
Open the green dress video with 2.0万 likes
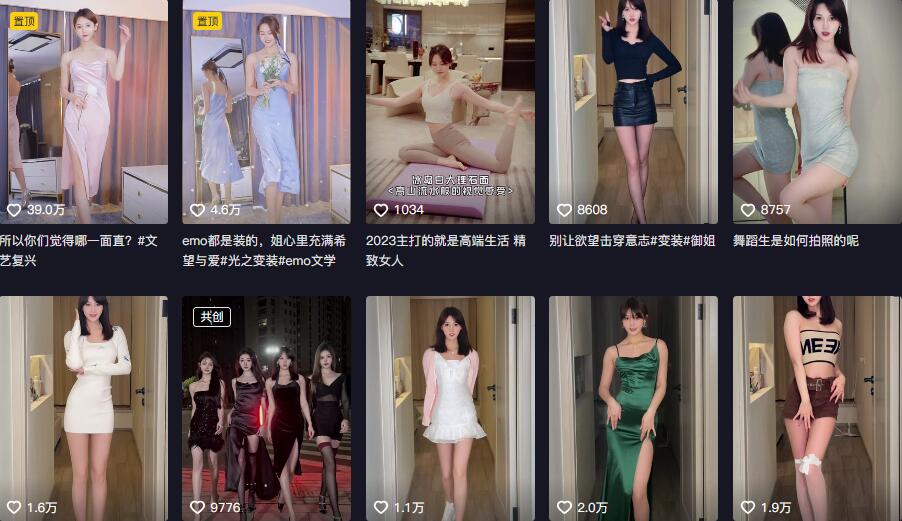pyautogui.click(x=633, y=405)
